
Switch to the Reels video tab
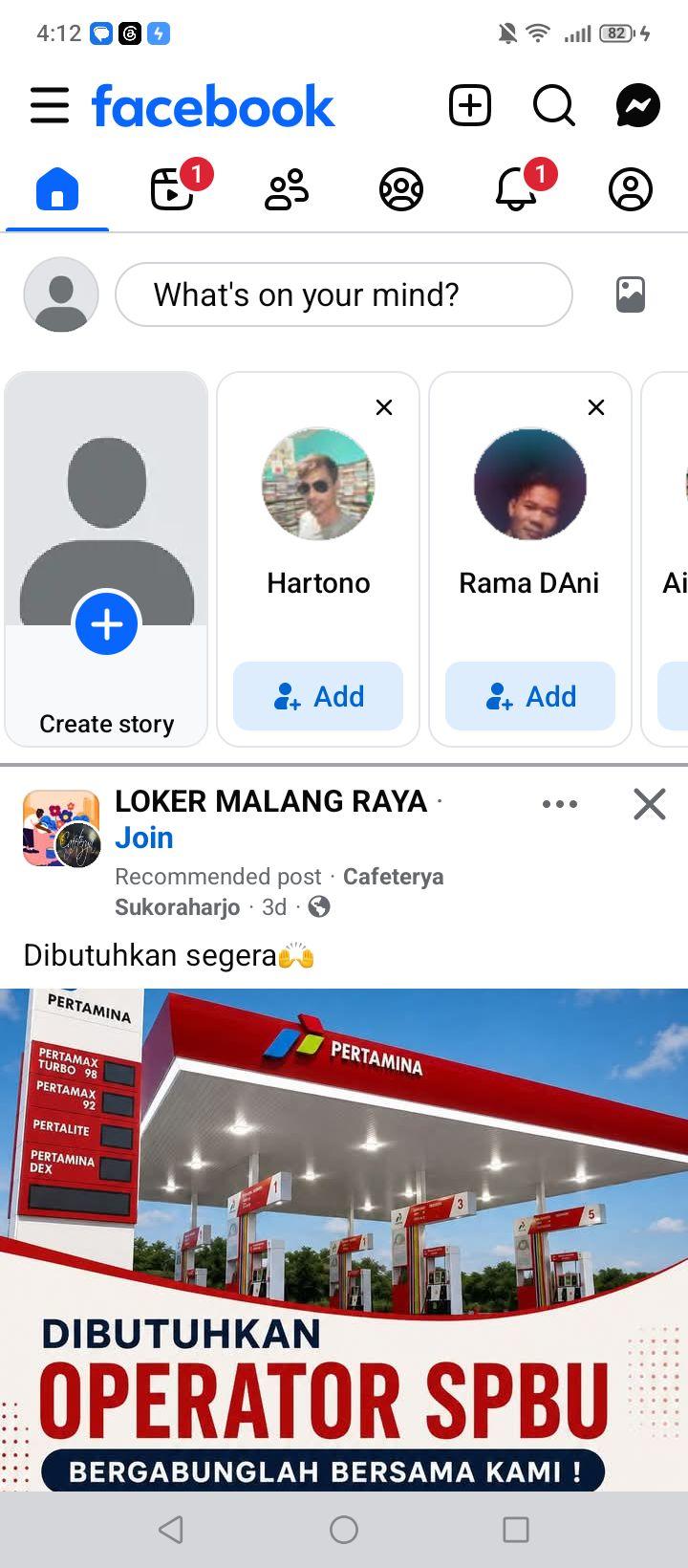click(173, 188)
